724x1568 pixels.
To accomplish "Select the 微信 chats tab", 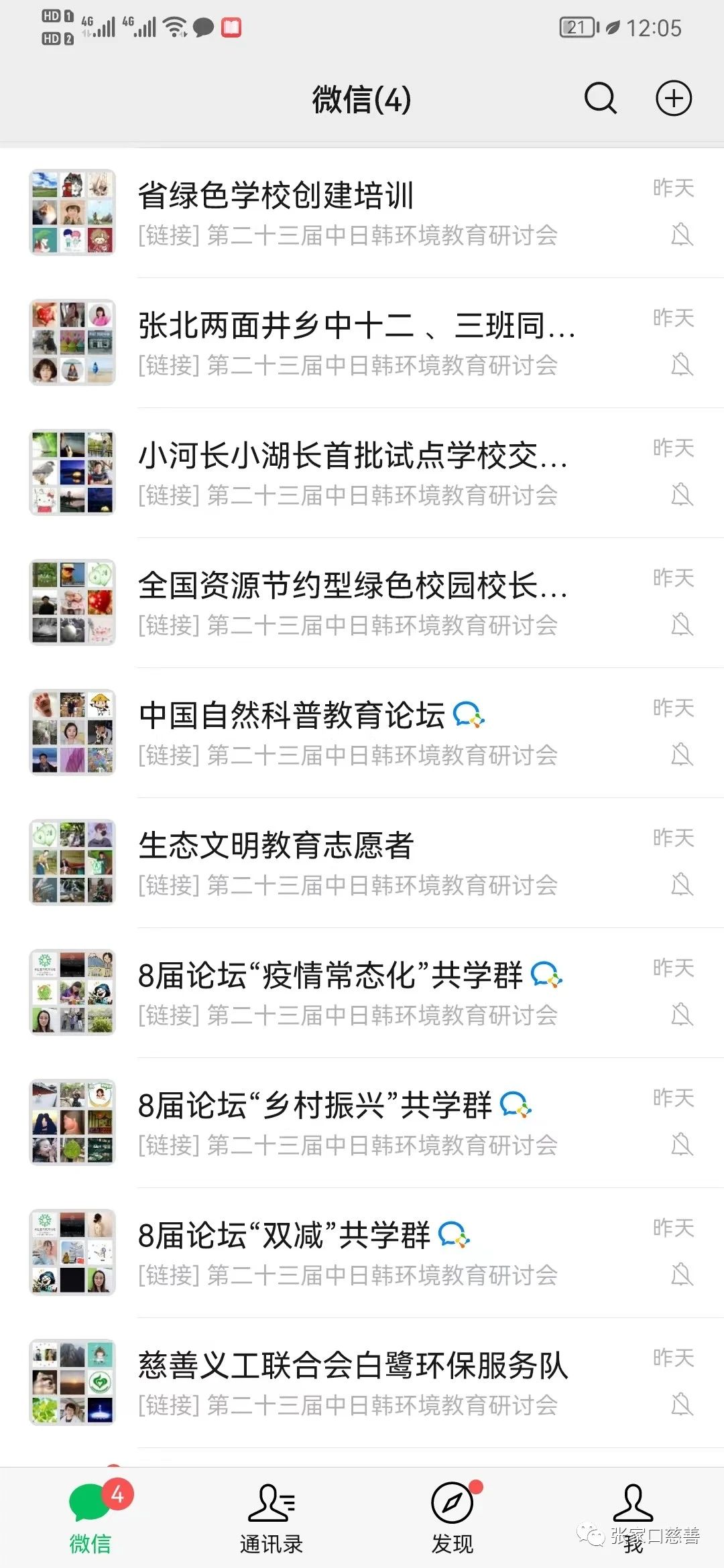I will click(x=90, y=1519).
